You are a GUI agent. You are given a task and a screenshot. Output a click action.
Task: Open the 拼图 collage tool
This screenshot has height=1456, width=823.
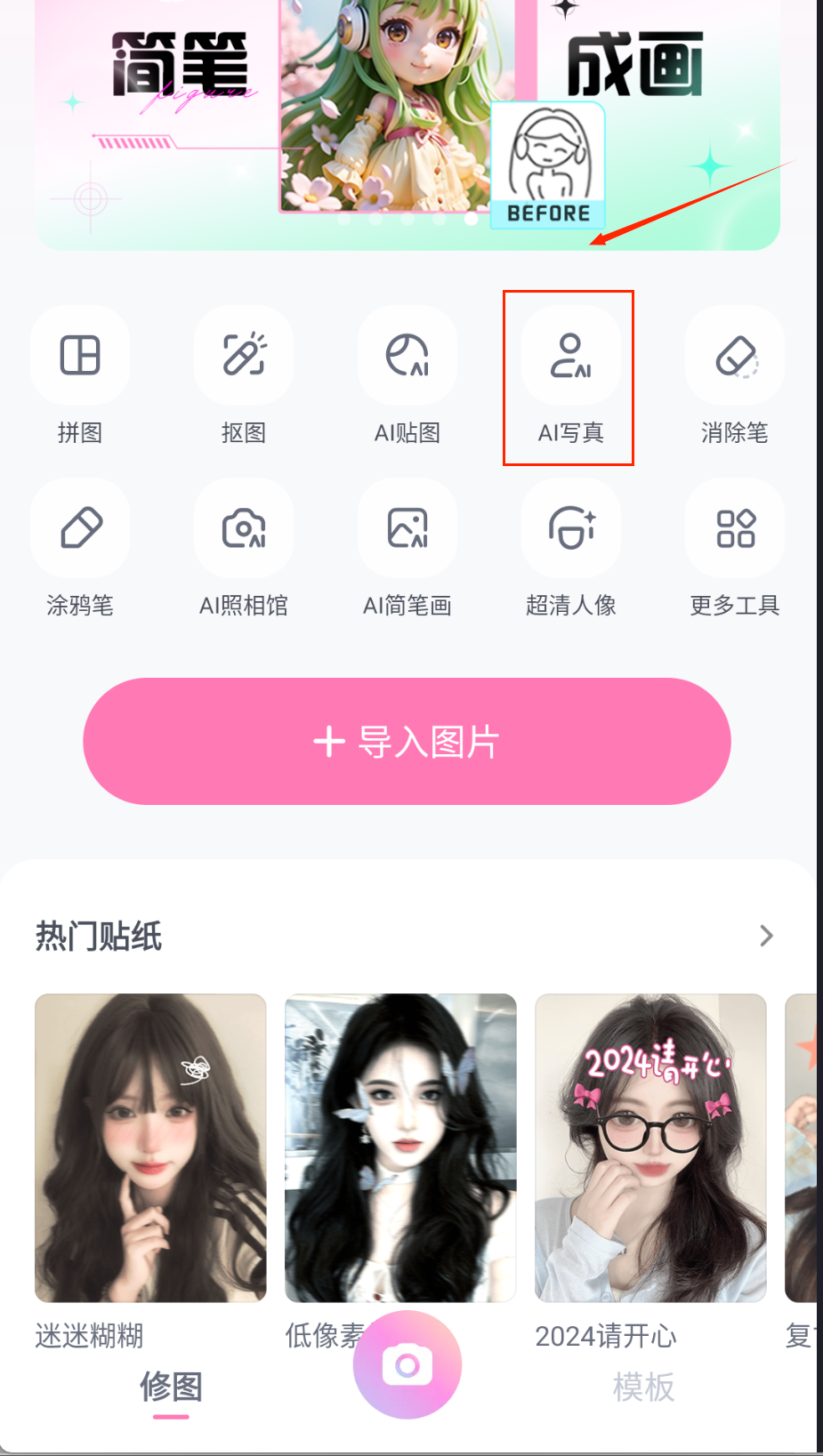pos(80,356)
